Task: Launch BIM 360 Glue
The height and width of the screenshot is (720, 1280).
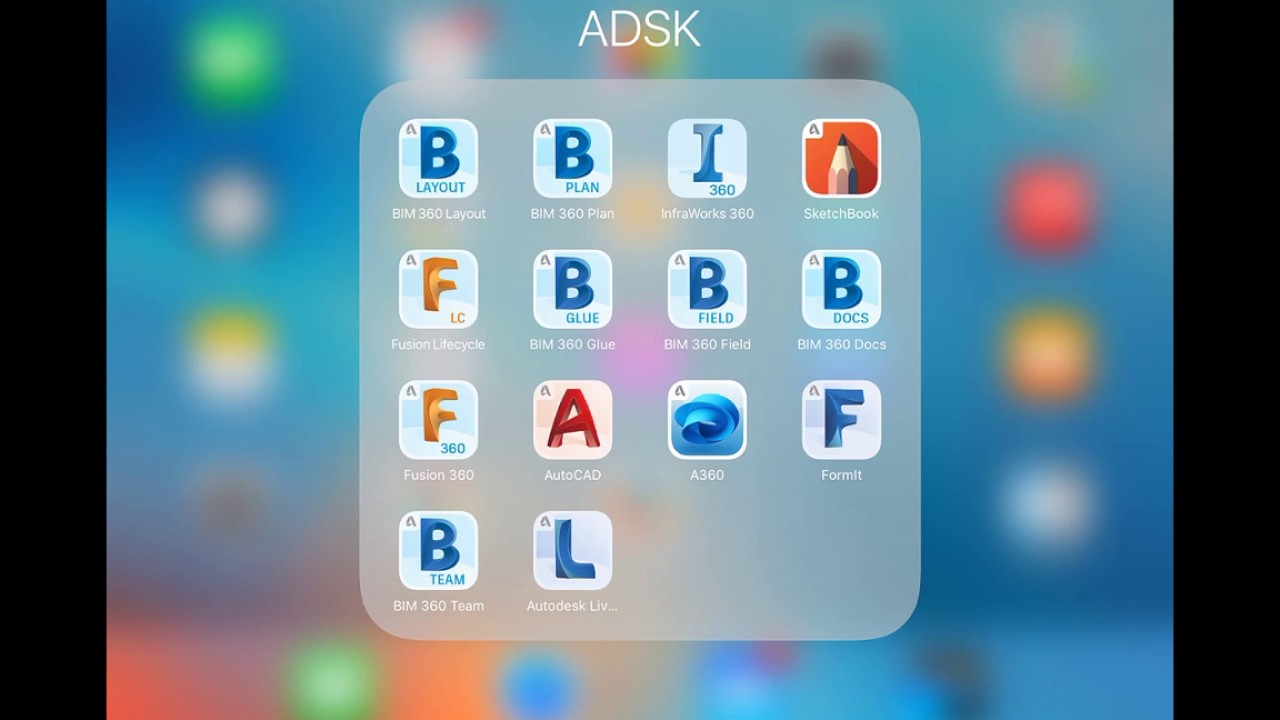Action: point(572,289)
